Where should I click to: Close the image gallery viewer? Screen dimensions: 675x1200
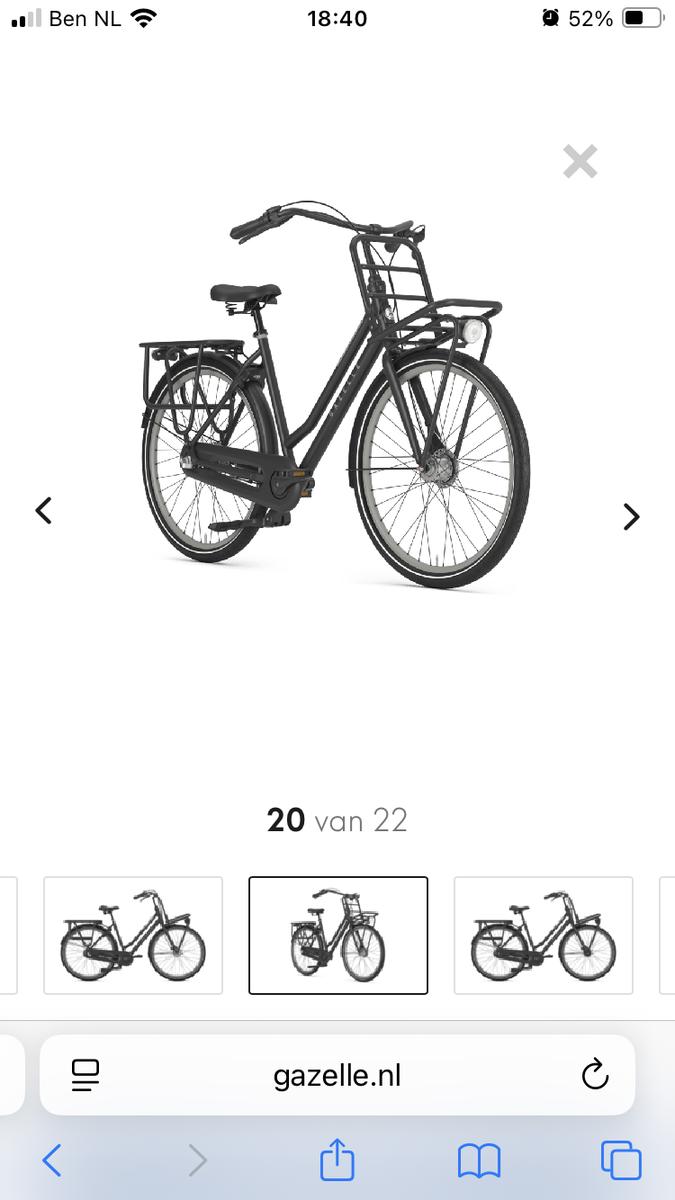(x=580, y=161)
